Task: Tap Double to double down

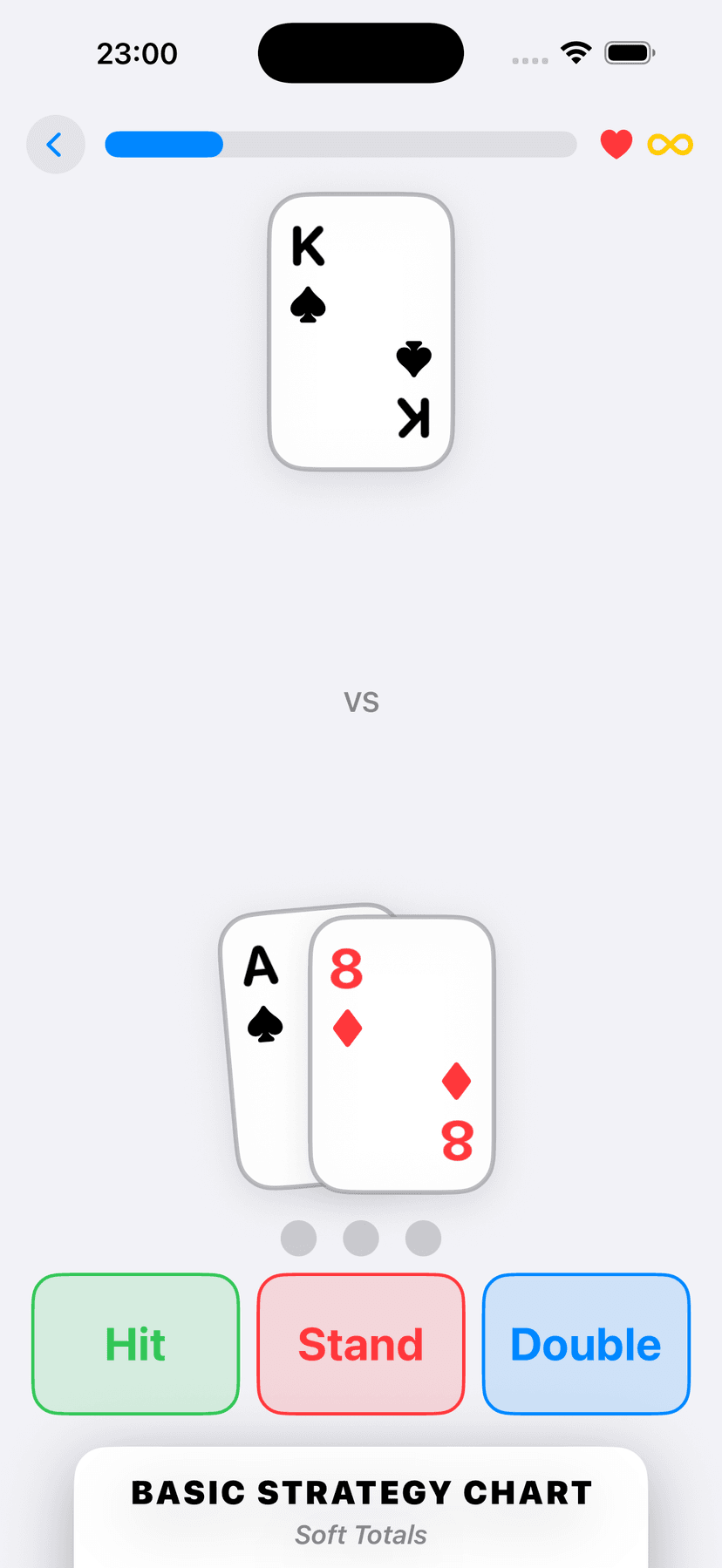Action: 586,1344
